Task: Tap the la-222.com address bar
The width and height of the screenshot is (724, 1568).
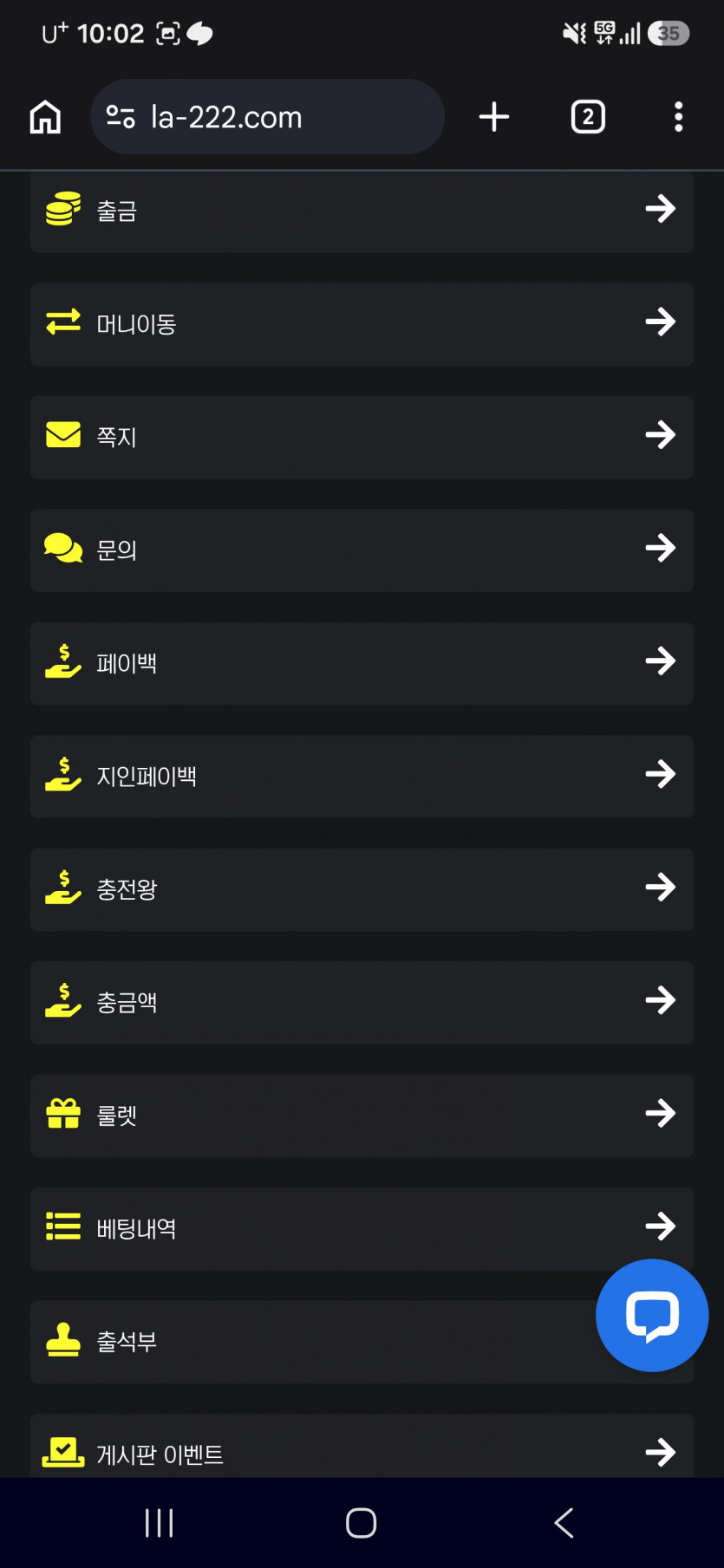Action: 267,117
